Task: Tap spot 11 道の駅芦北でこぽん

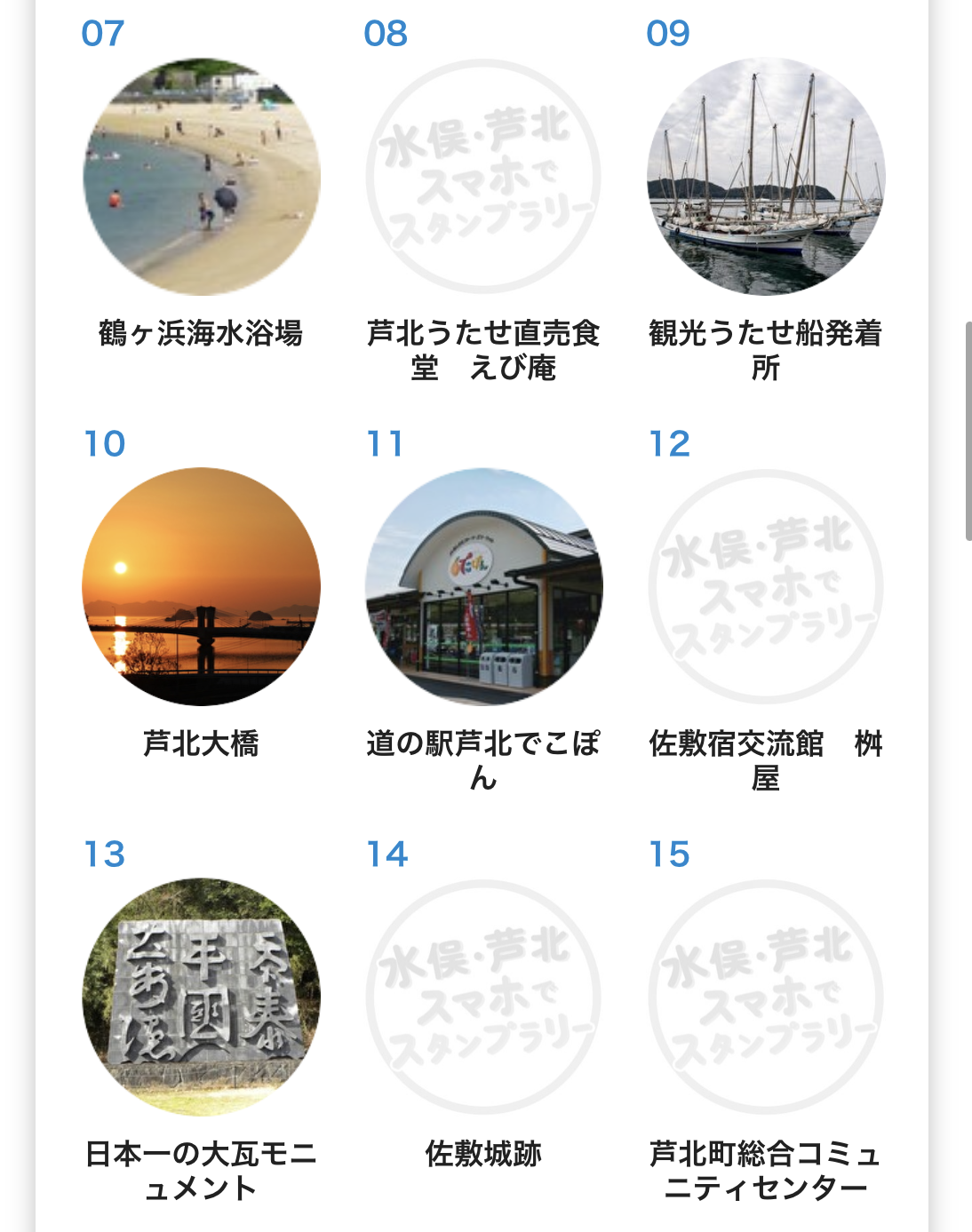Action: (x=483, y=587)
